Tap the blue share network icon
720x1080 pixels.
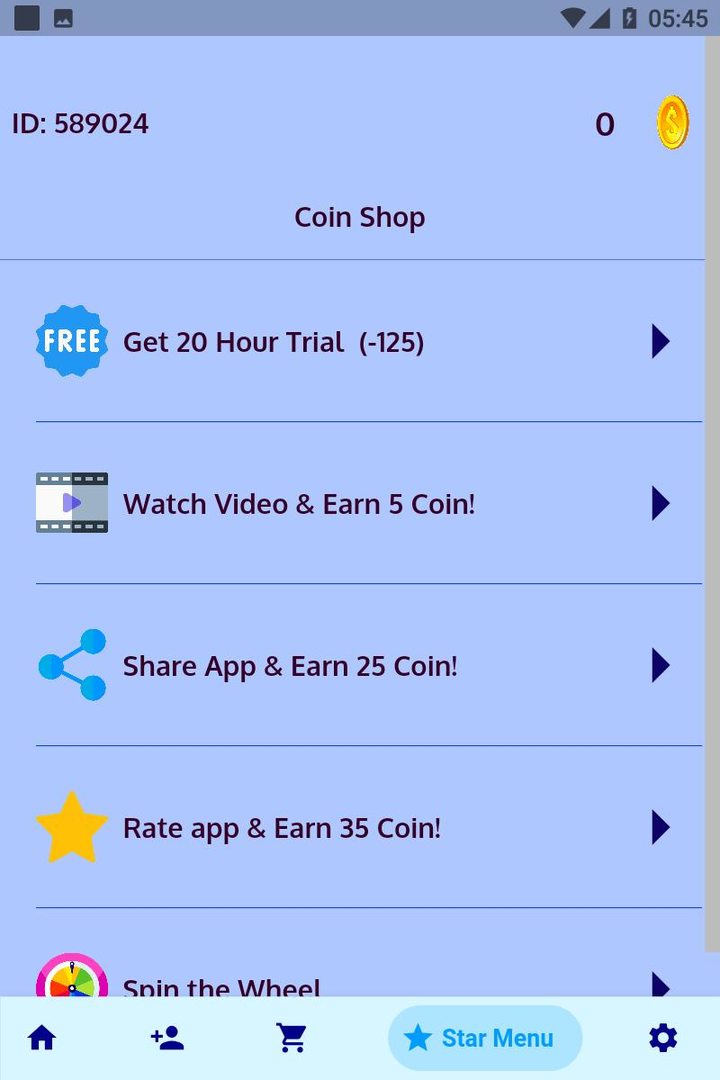[71, 665]
